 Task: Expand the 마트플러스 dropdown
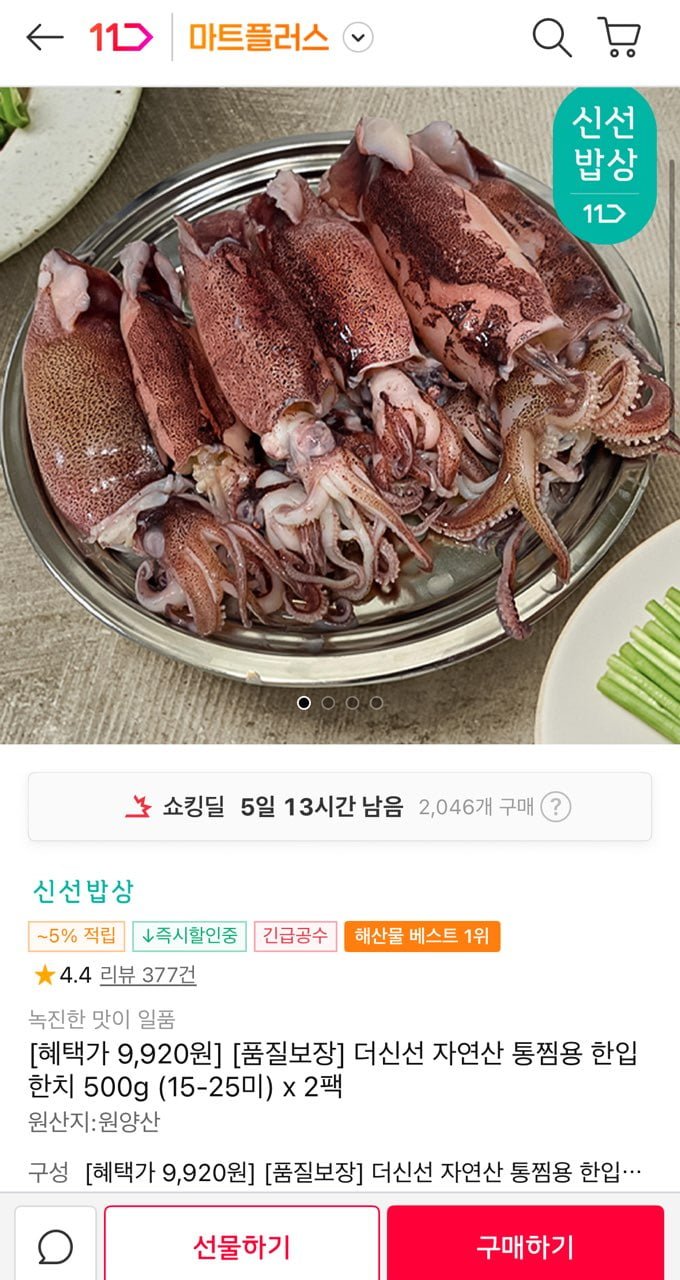pyautogui.click(x=358, y=38)
